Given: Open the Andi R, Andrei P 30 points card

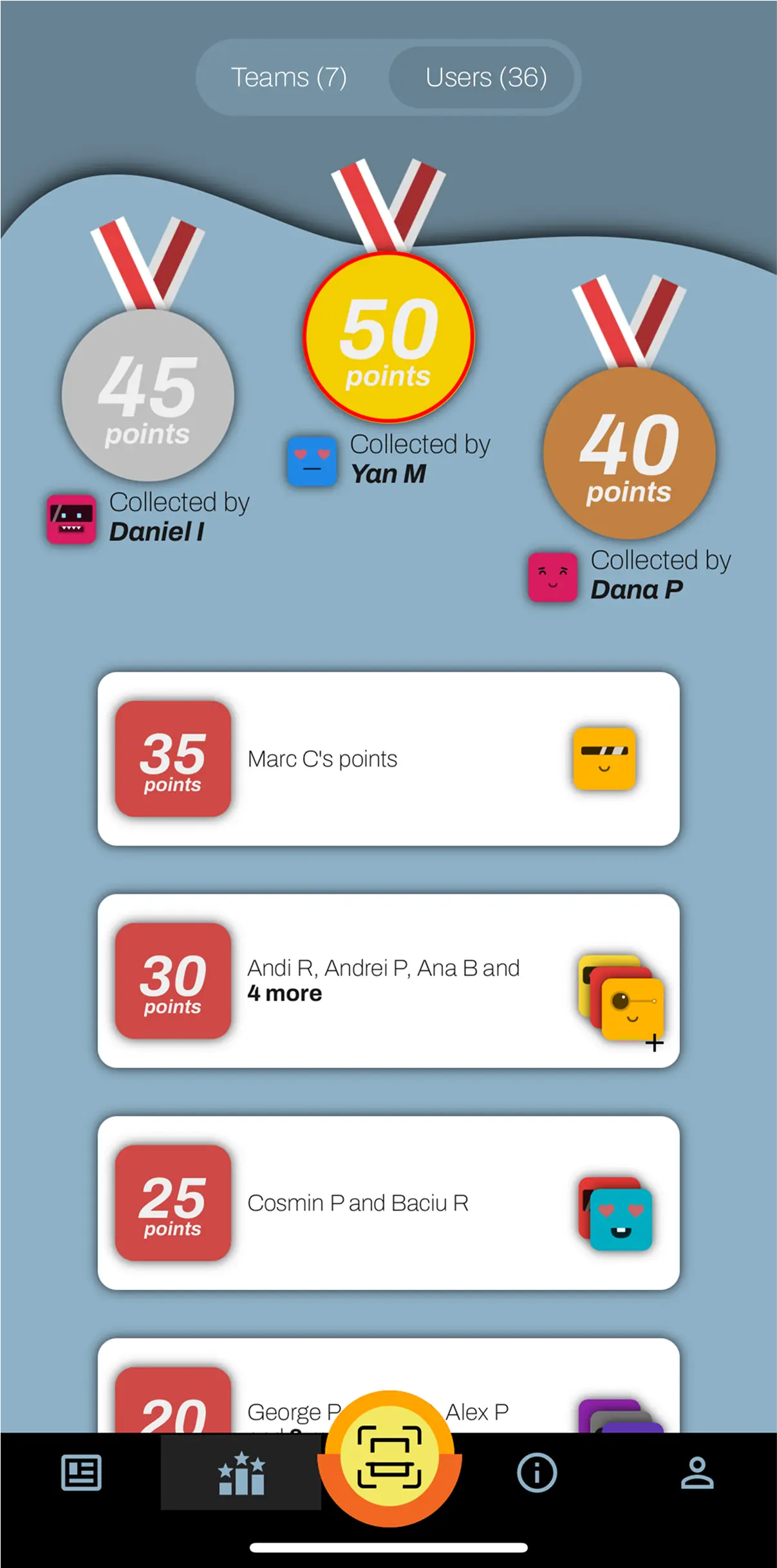Looking at the screenshot, I should (x=388, y=980).
